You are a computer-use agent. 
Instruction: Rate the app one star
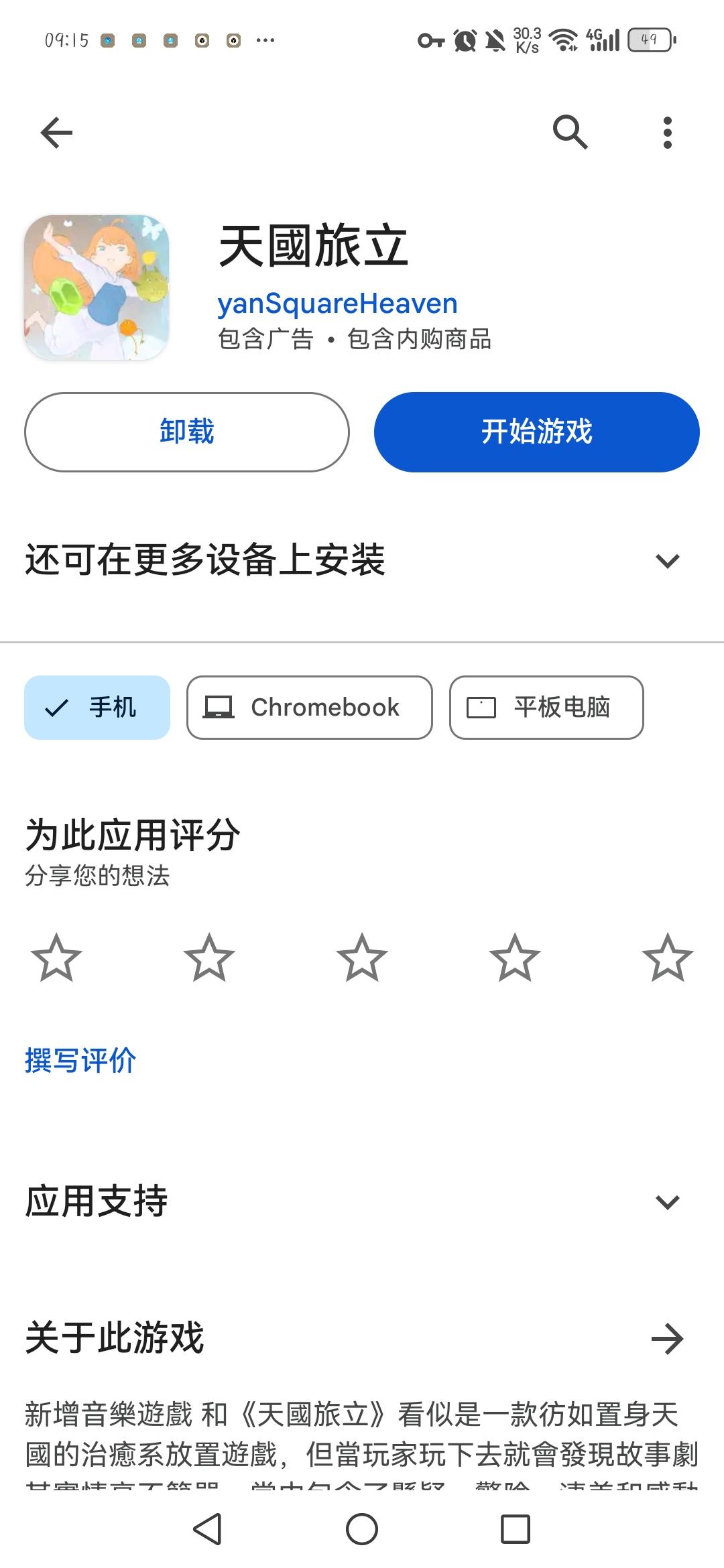pos(56,958)
